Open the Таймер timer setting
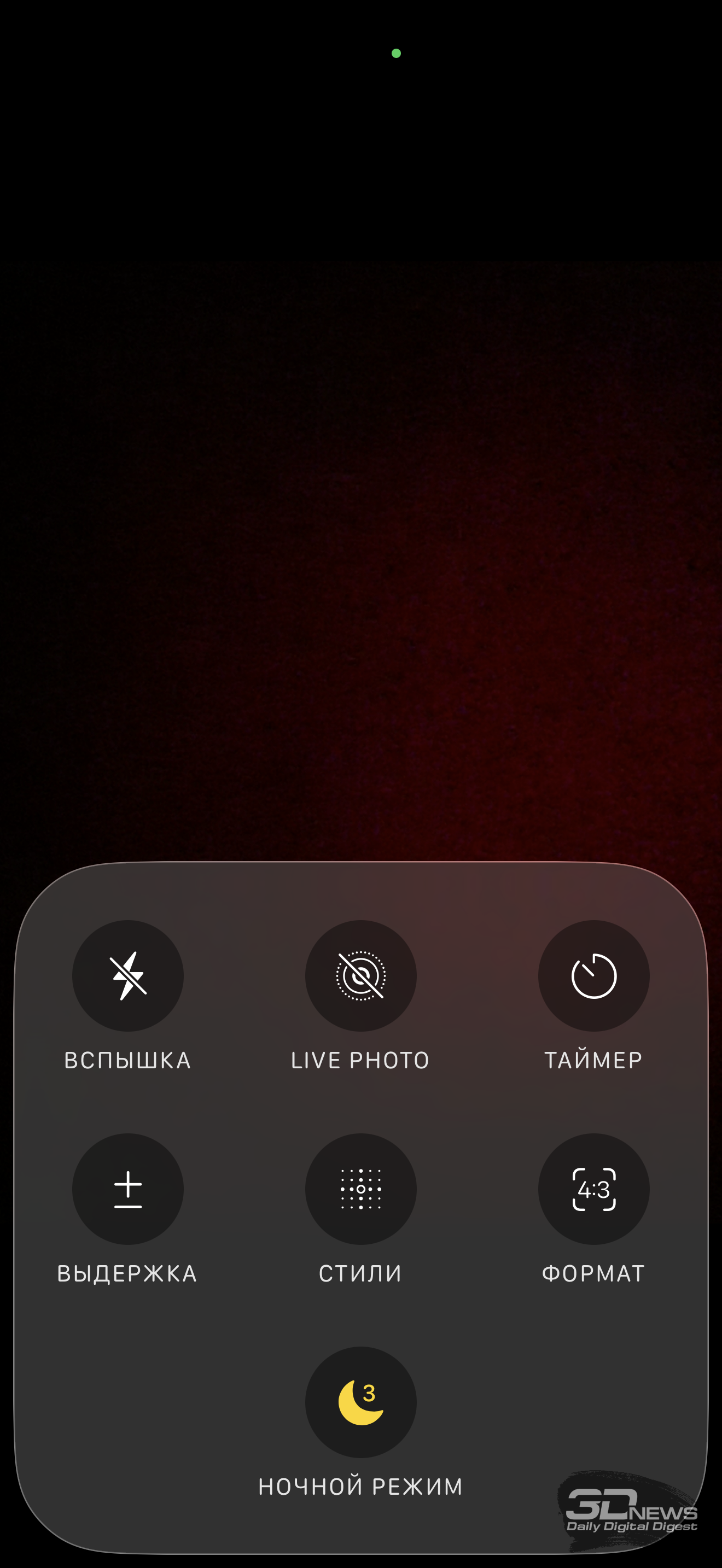This screenshot has height=1568, width=722. 593,976
